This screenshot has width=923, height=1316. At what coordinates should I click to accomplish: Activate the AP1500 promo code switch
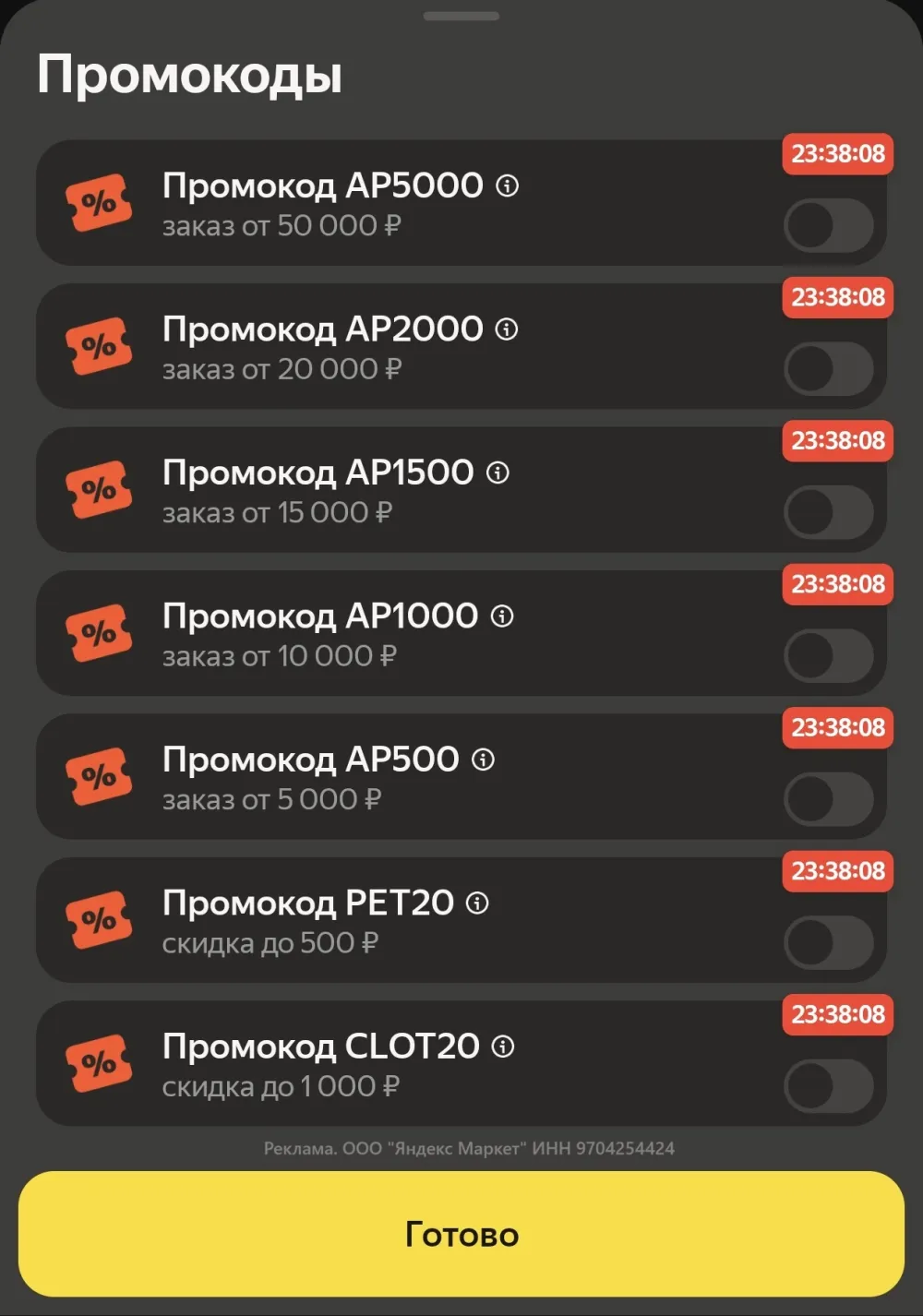point(828,512)
